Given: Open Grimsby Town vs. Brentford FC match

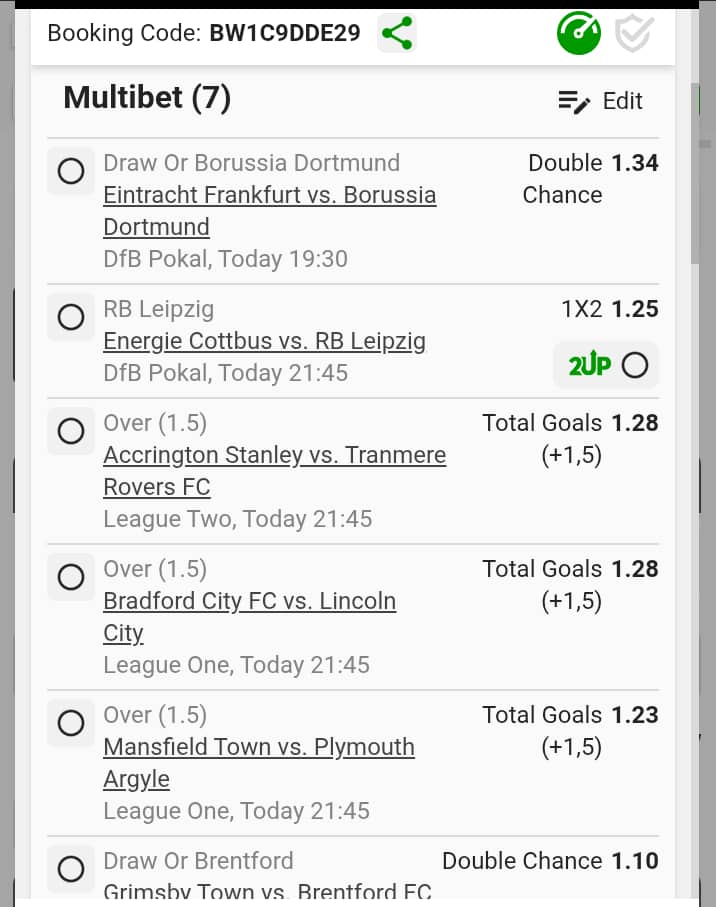Looking at the screenshot, I should click(x=267, y=892).
